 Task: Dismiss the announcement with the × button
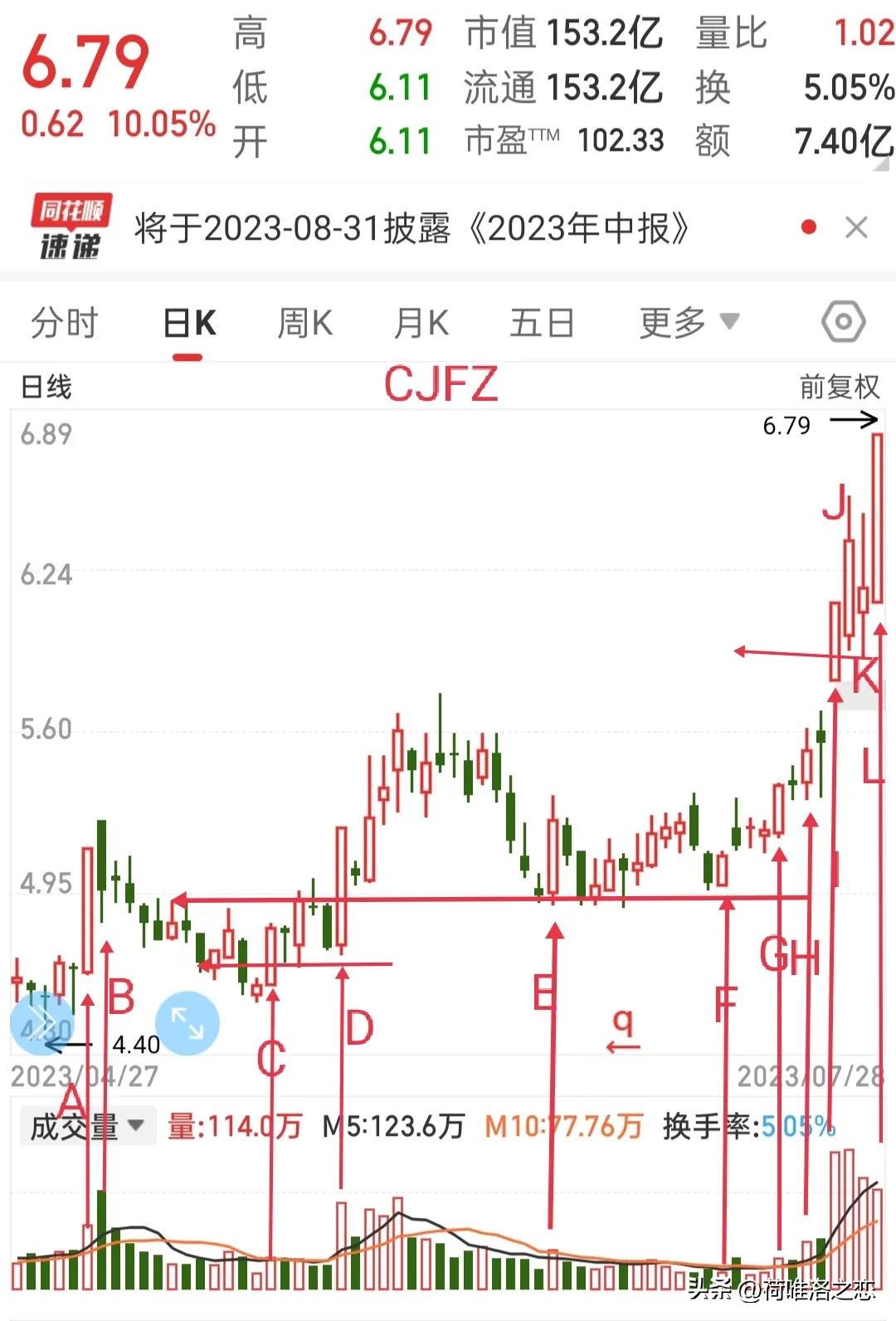tap(856, 226)
